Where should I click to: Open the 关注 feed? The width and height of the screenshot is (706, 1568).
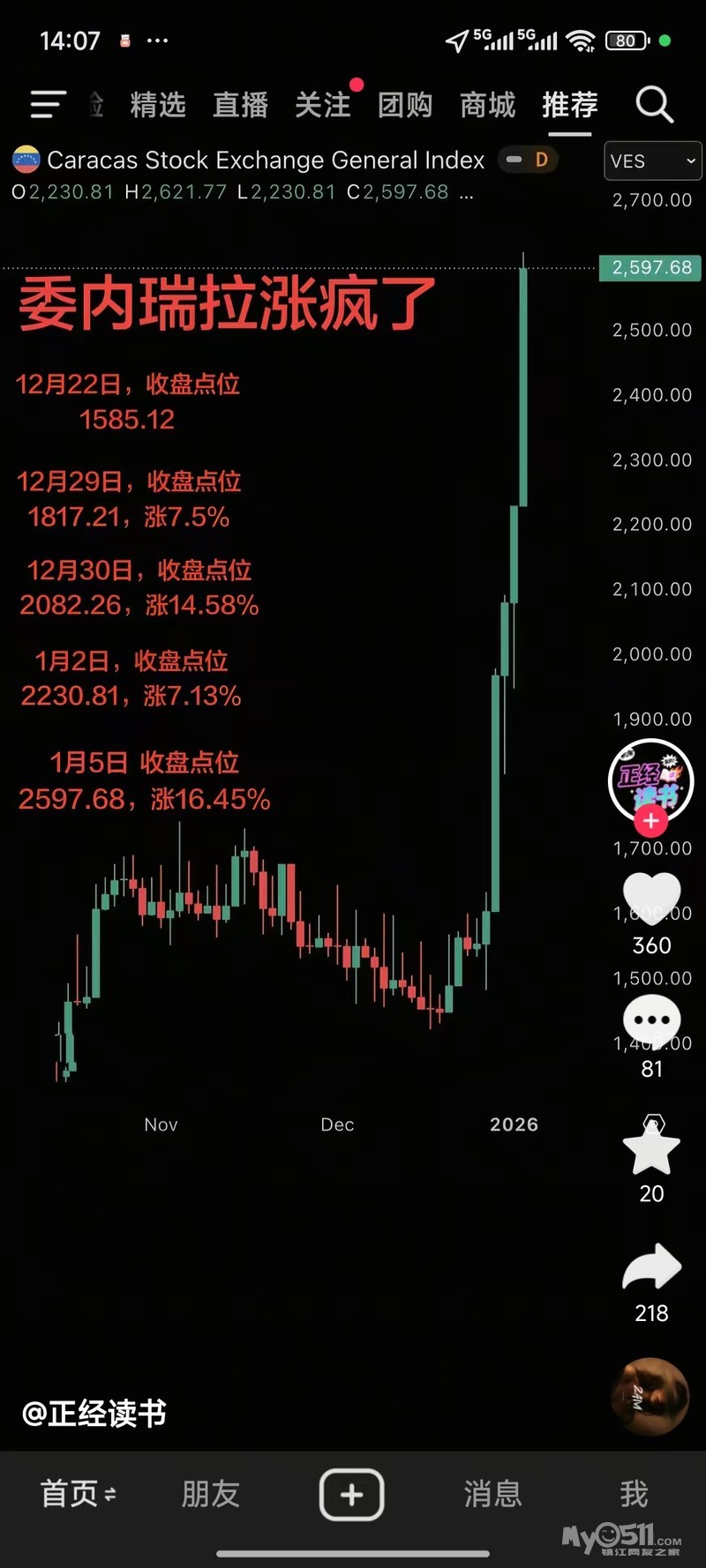click(322, 105)
